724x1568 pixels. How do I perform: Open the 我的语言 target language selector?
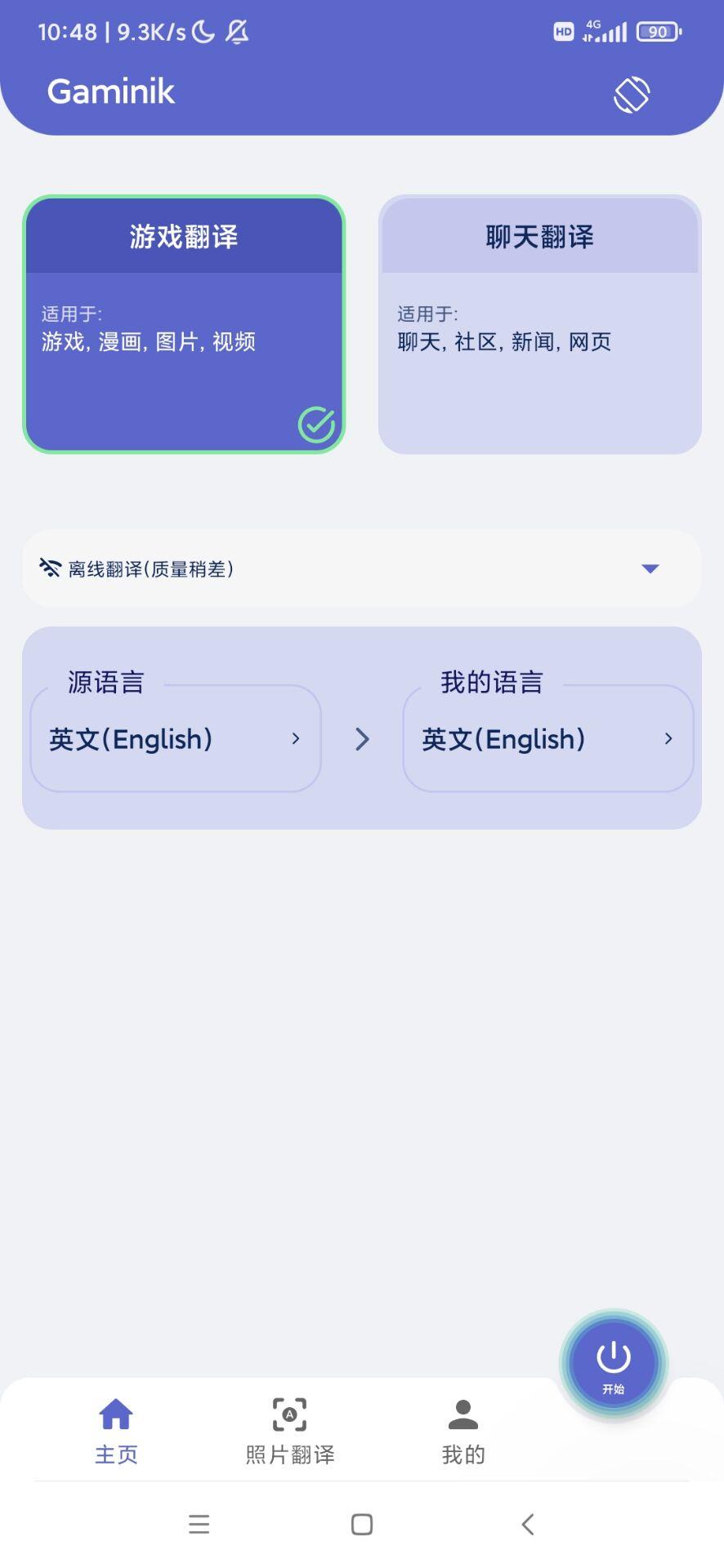click(547, 739)
